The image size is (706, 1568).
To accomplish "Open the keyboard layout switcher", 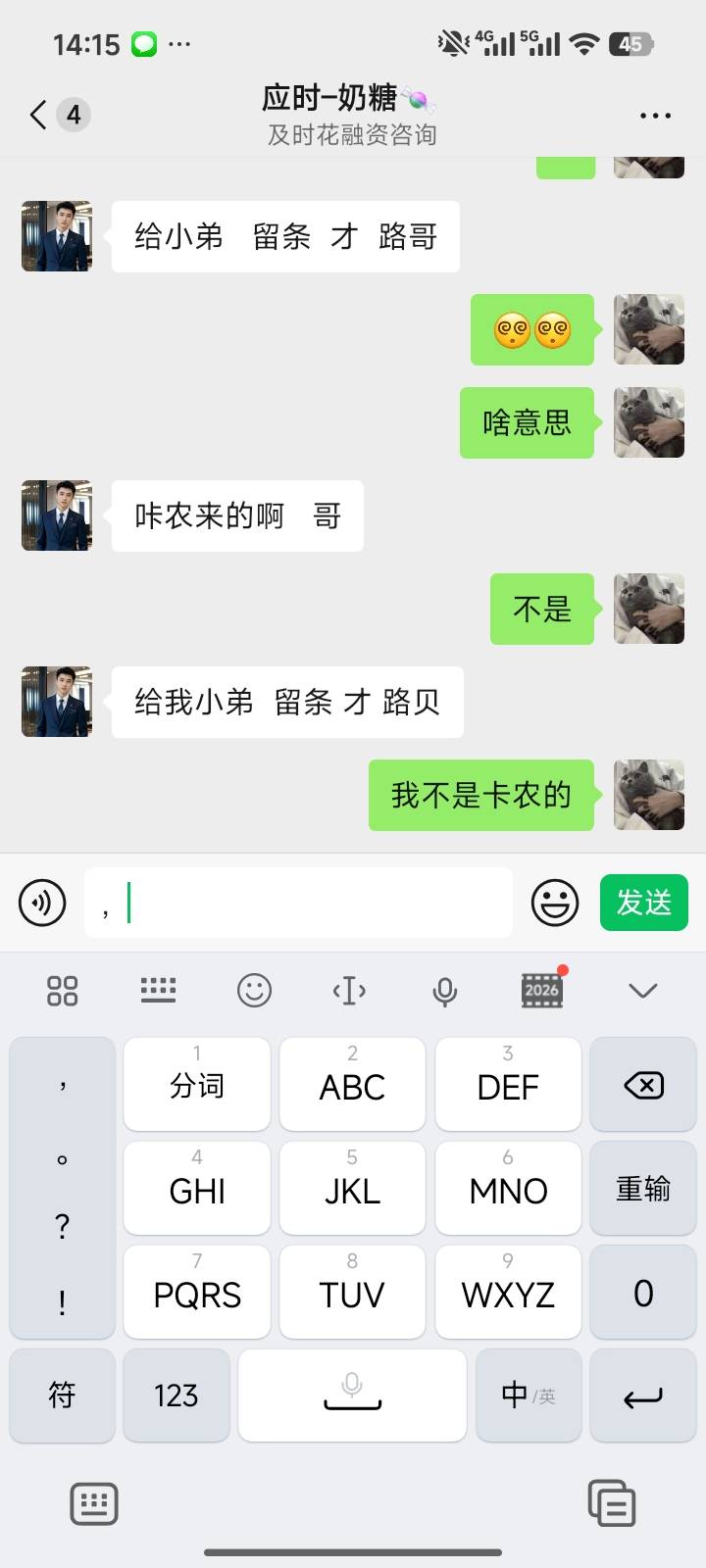I will coord(158,991).
